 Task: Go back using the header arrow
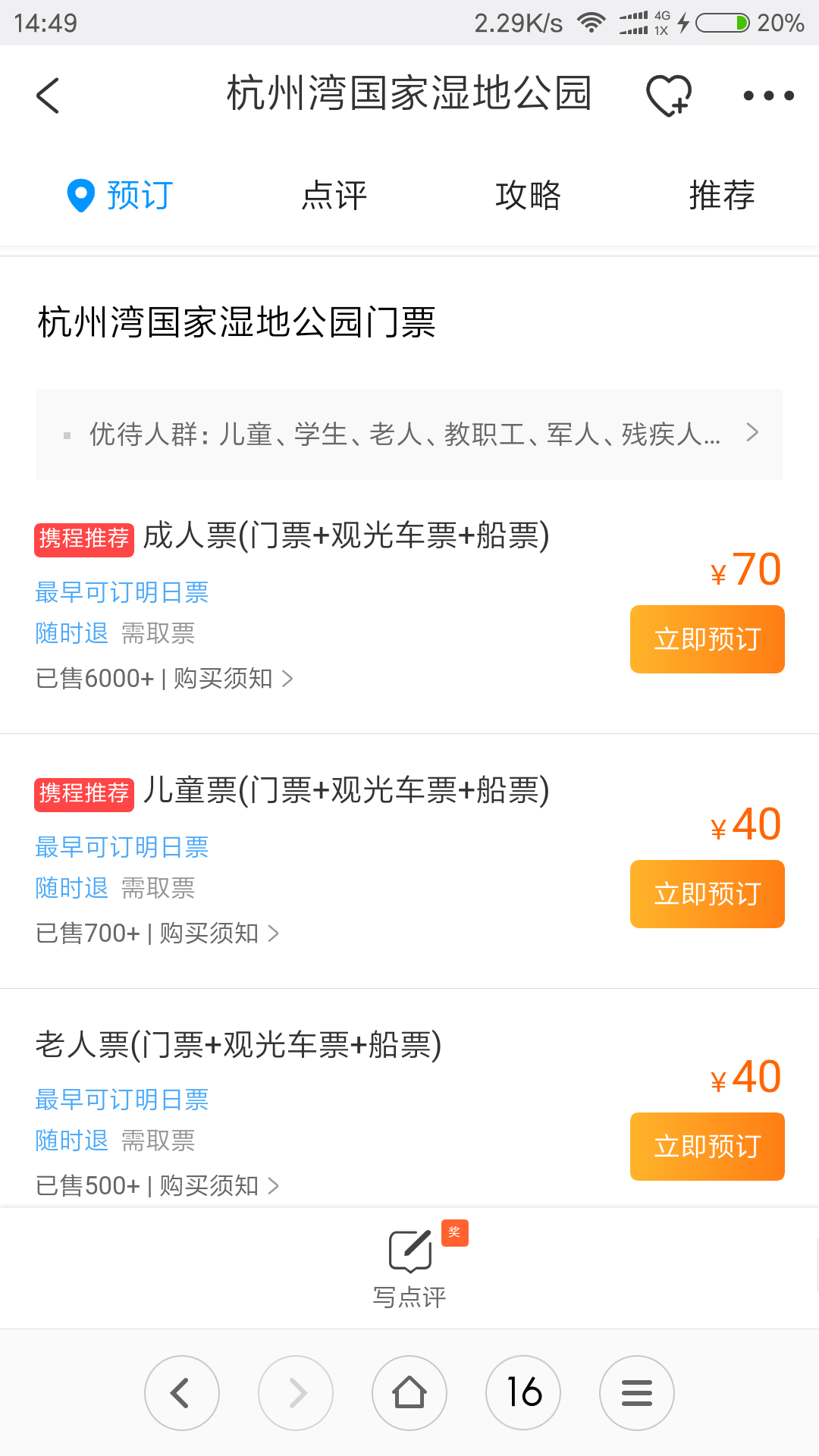point(47,96)
